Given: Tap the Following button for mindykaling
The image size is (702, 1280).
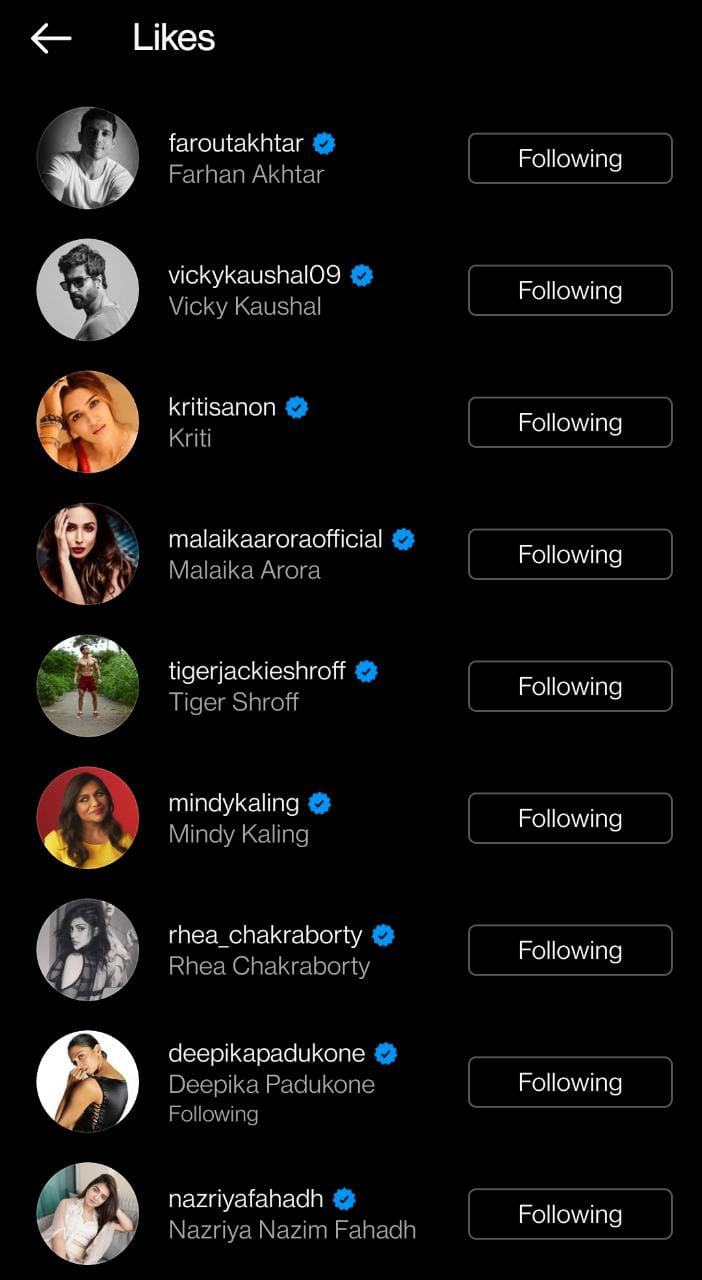Looking at the screenshot, I should 570,819.
